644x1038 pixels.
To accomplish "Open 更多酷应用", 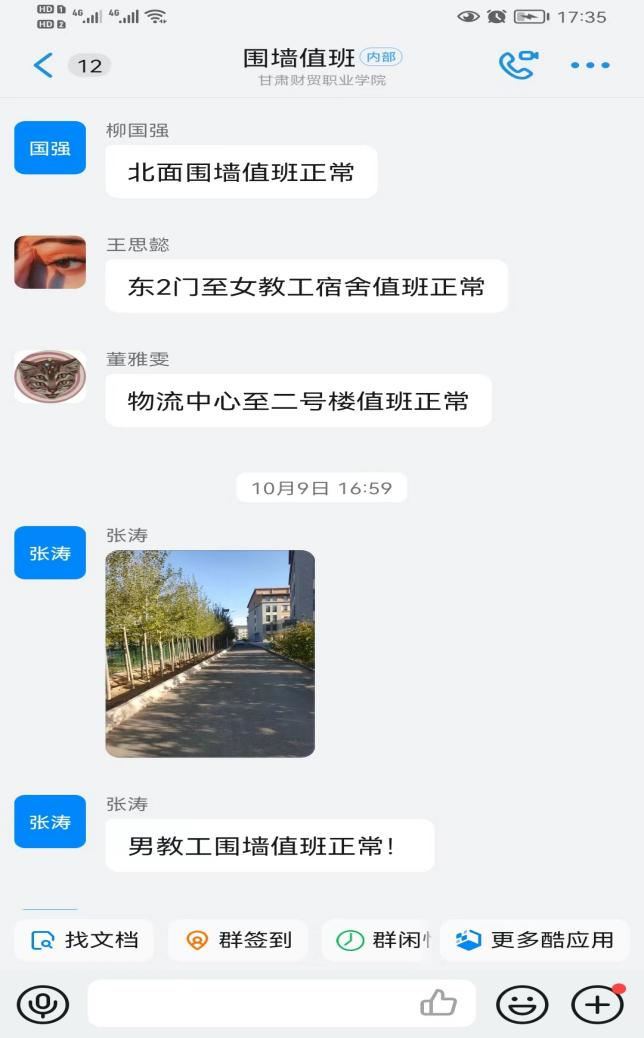I will (x=535, y=940).
